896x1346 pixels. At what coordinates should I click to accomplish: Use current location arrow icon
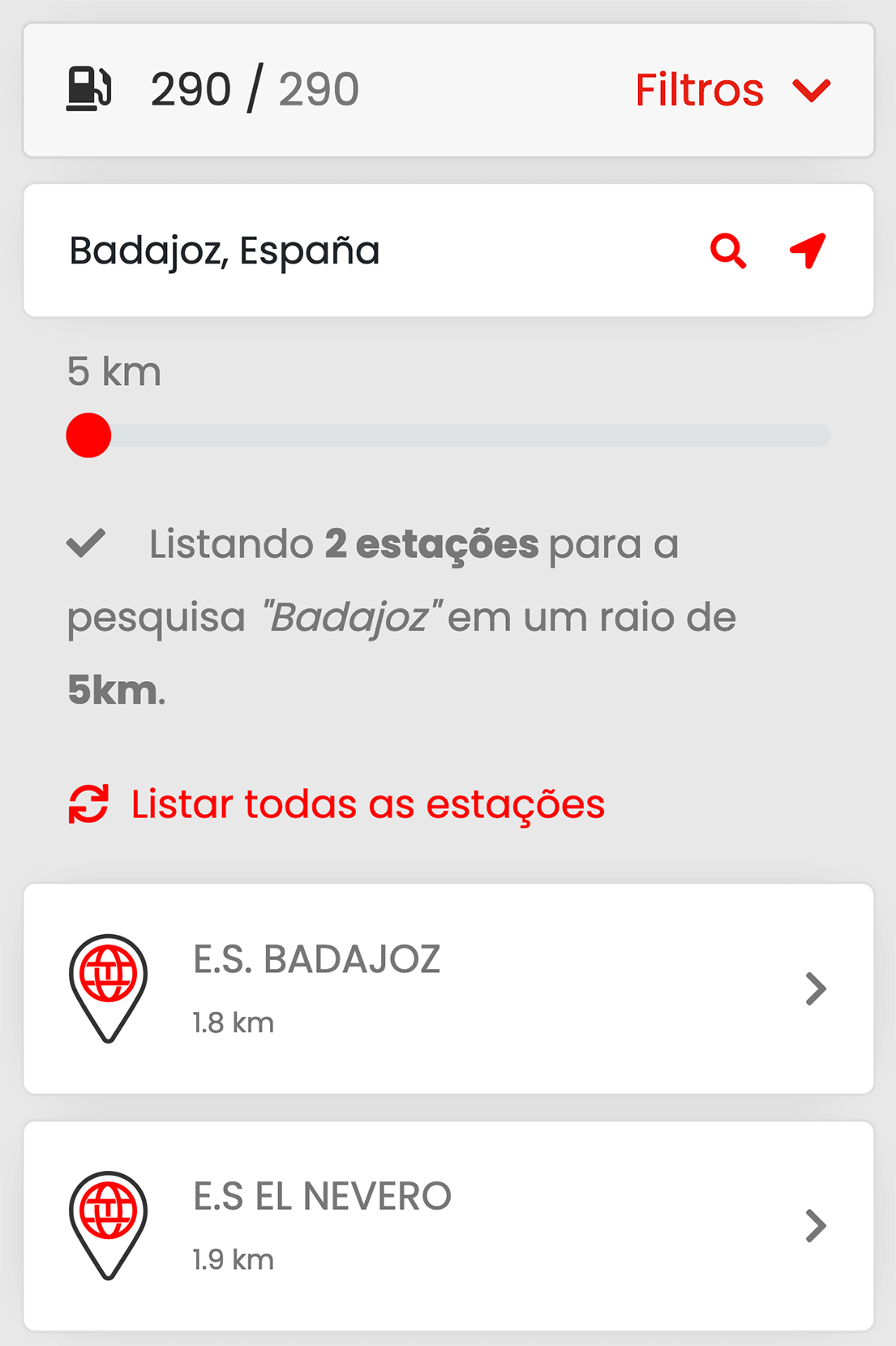[x=808, y=251]
